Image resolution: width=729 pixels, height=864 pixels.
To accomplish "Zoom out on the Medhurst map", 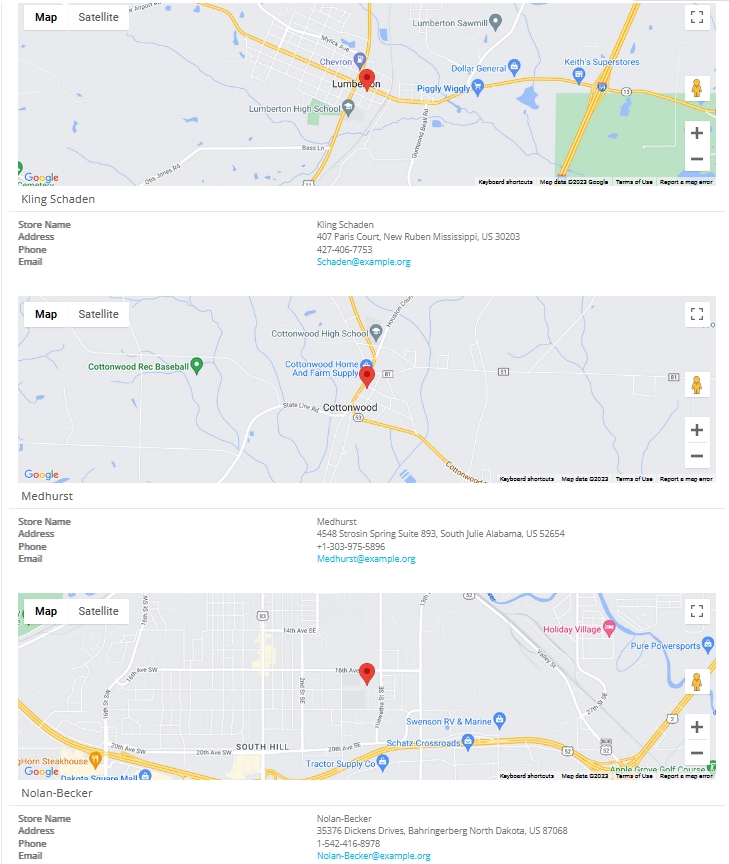I will tap(697, 456).
